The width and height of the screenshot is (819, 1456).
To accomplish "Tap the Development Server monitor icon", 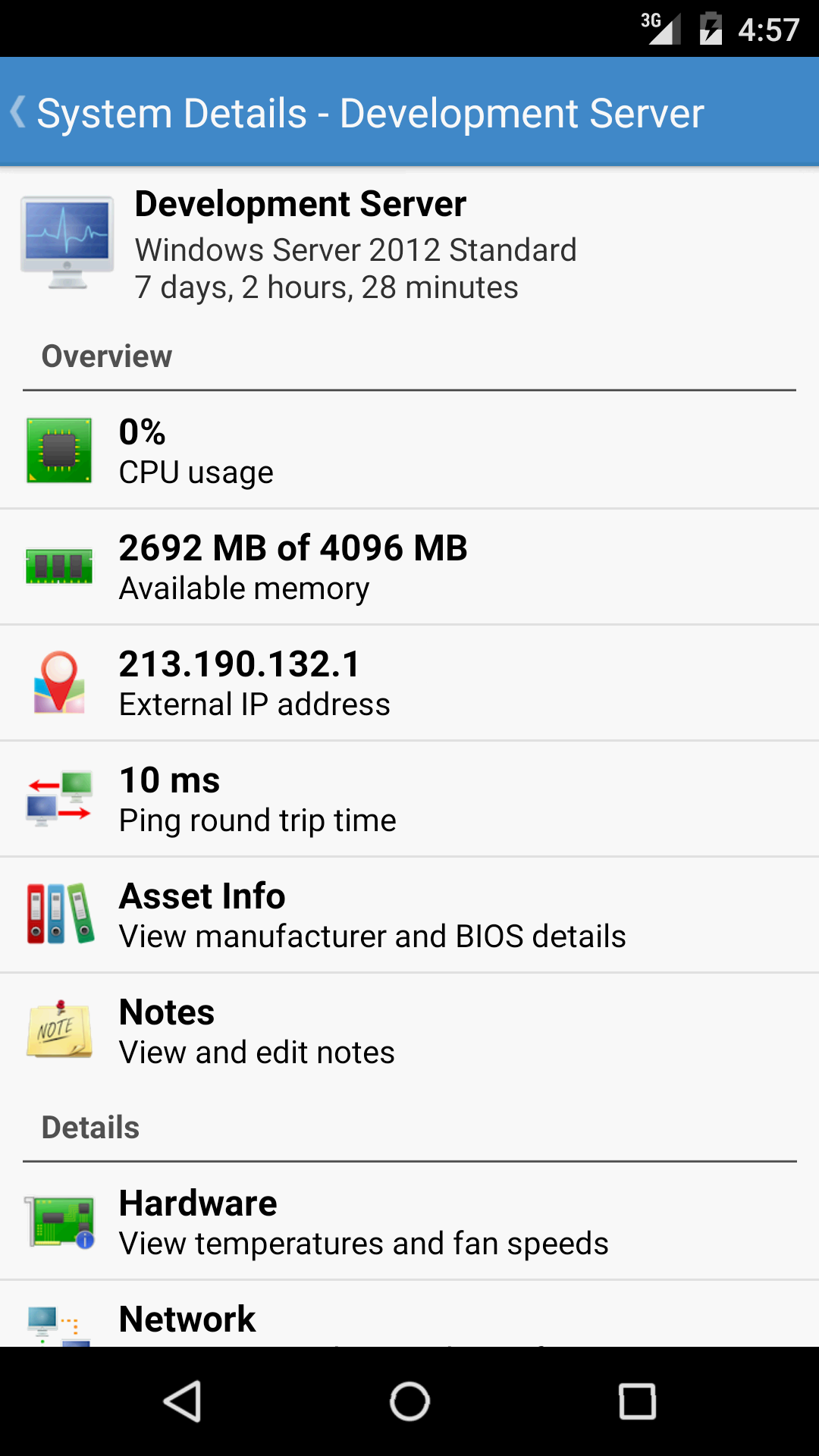I will [67, 241].
